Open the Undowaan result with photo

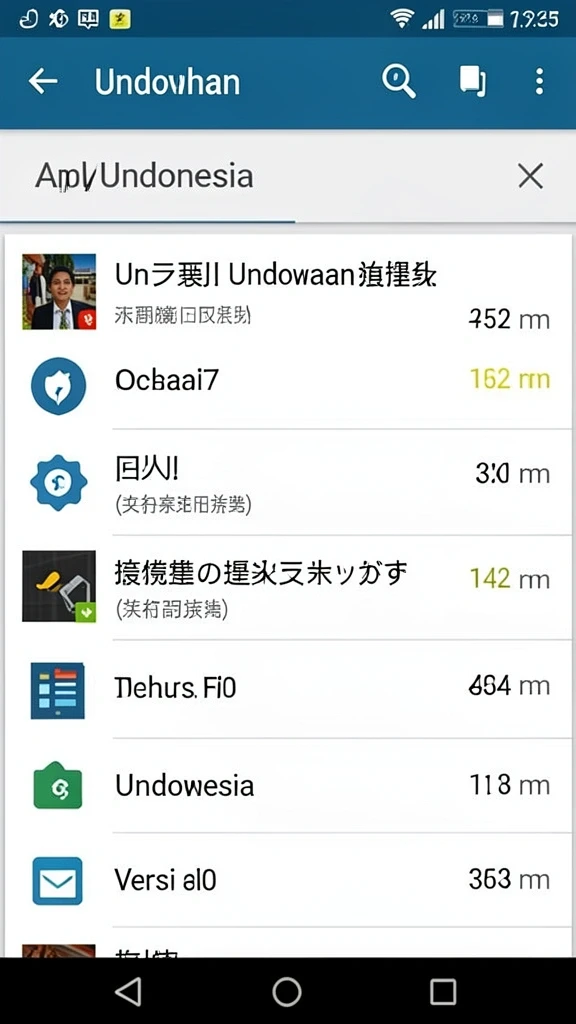click(x=288, y=291)
